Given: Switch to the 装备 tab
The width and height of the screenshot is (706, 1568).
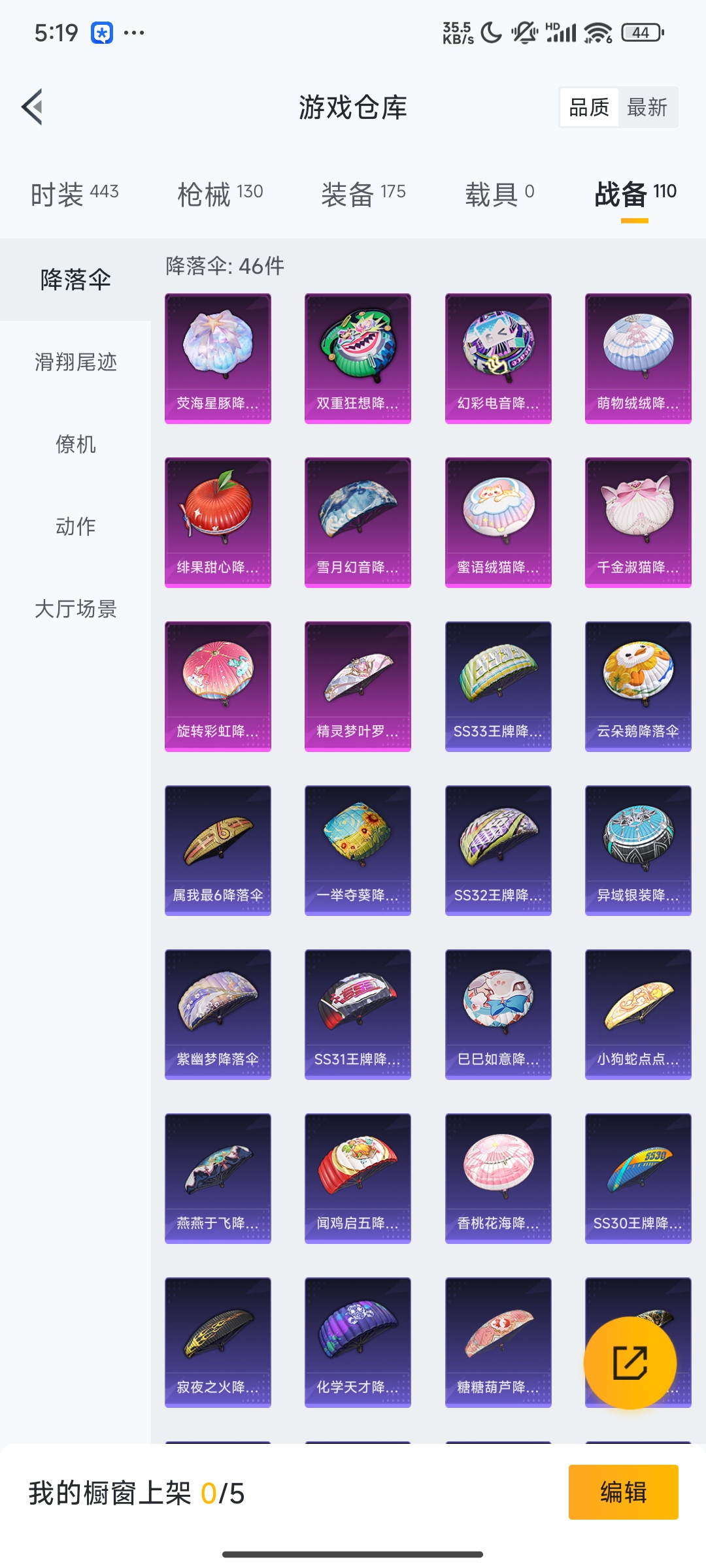Looking at the screenshot, I should pyautogui.click(x=363, y=193).
